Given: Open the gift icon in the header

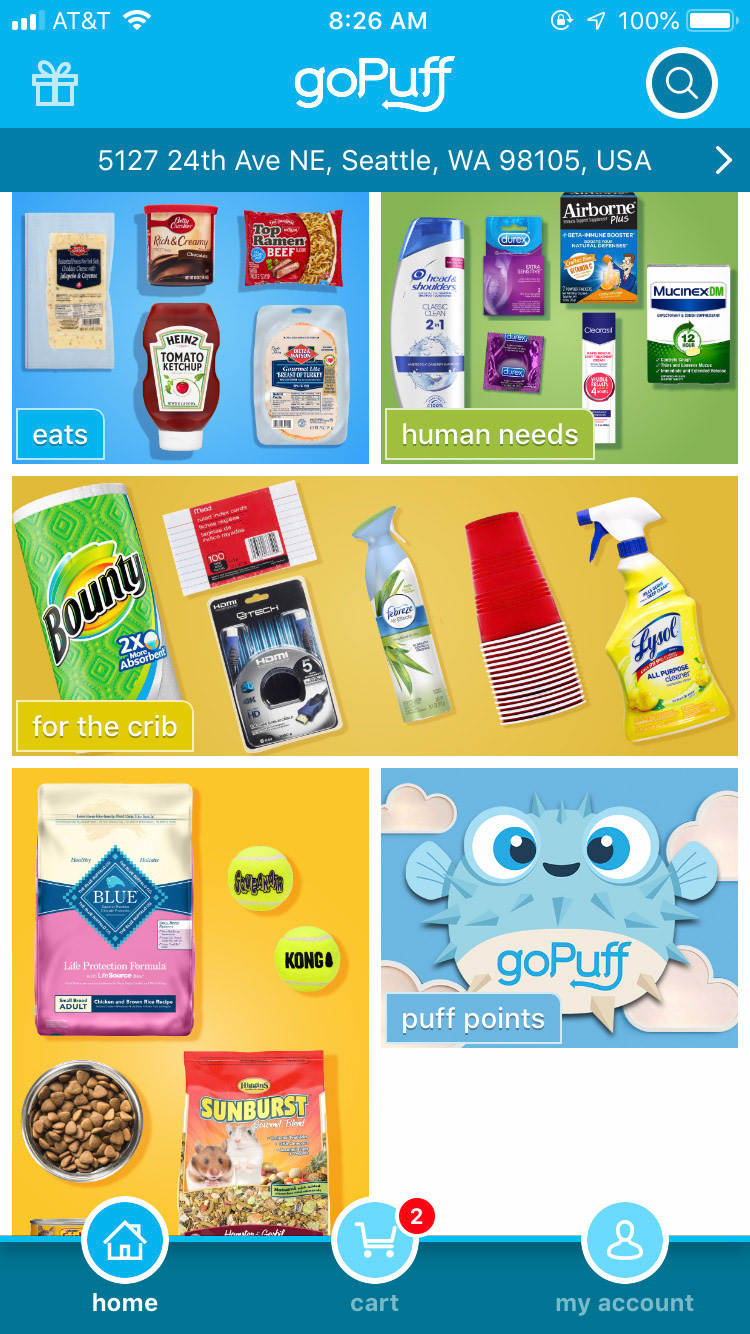Looking at the screenshot, I should tap(55, 84).
